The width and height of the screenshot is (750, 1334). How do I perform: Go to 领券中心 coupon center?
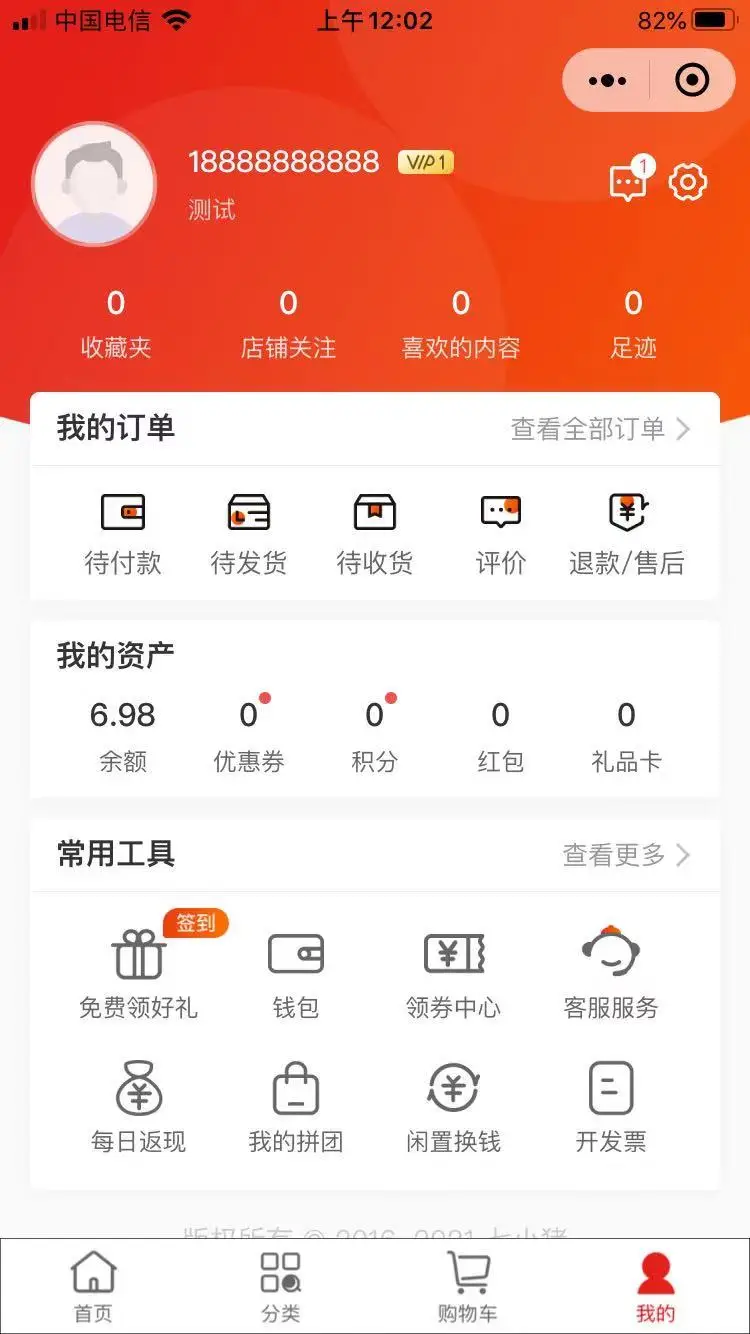453,973
